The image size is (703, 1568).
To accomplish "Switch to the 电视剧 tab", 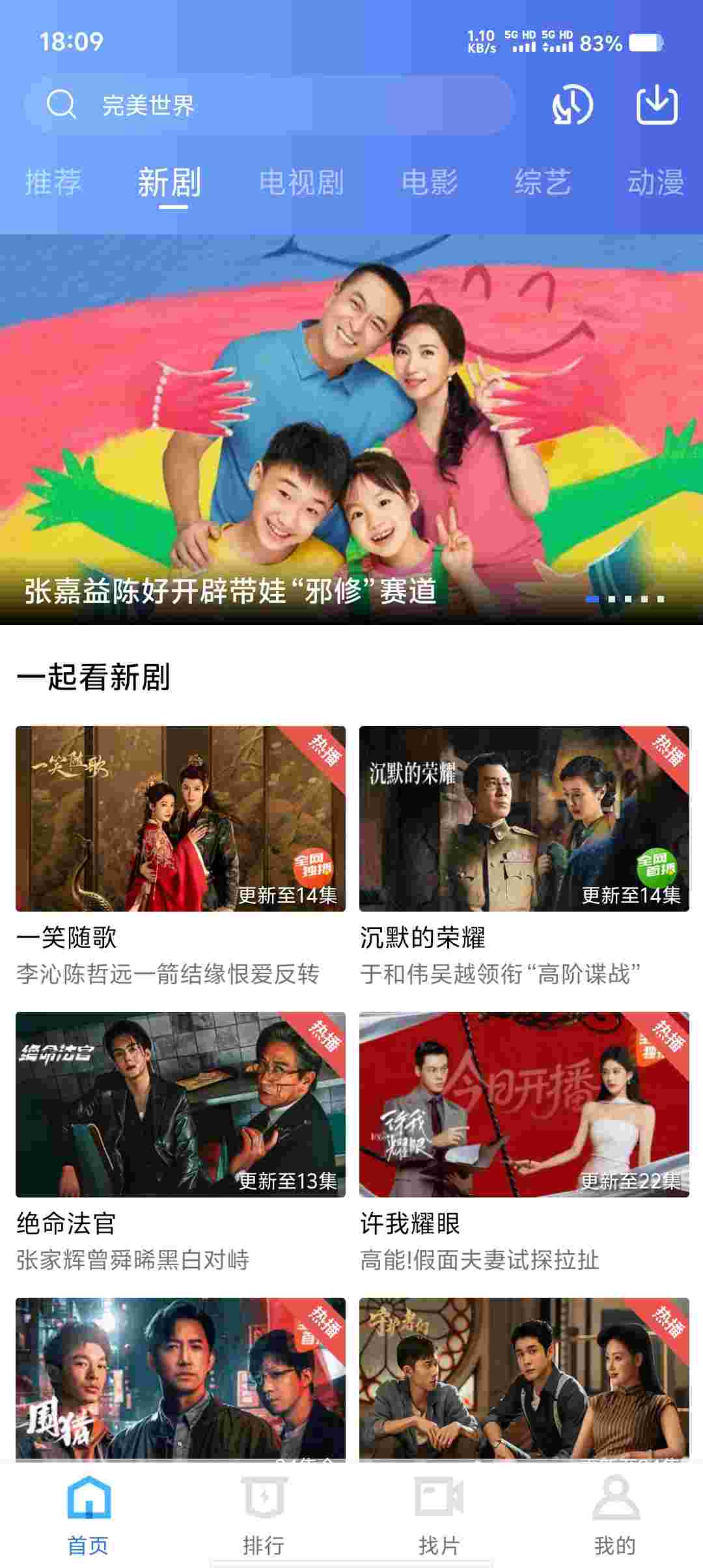I will click(x=301, y=182).
